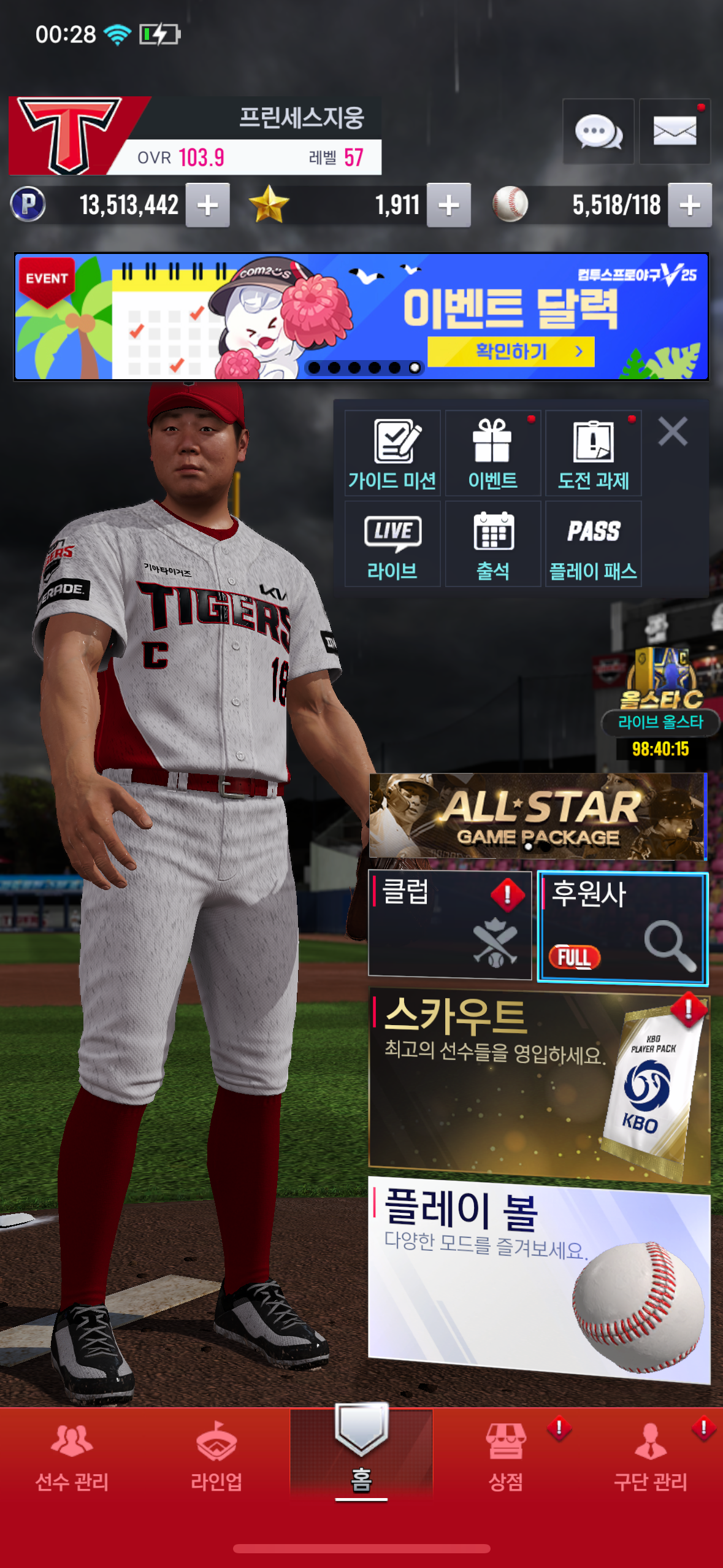The image size is (723, 1568).
Task: Open the 후원사 tile
Action: 622,928
